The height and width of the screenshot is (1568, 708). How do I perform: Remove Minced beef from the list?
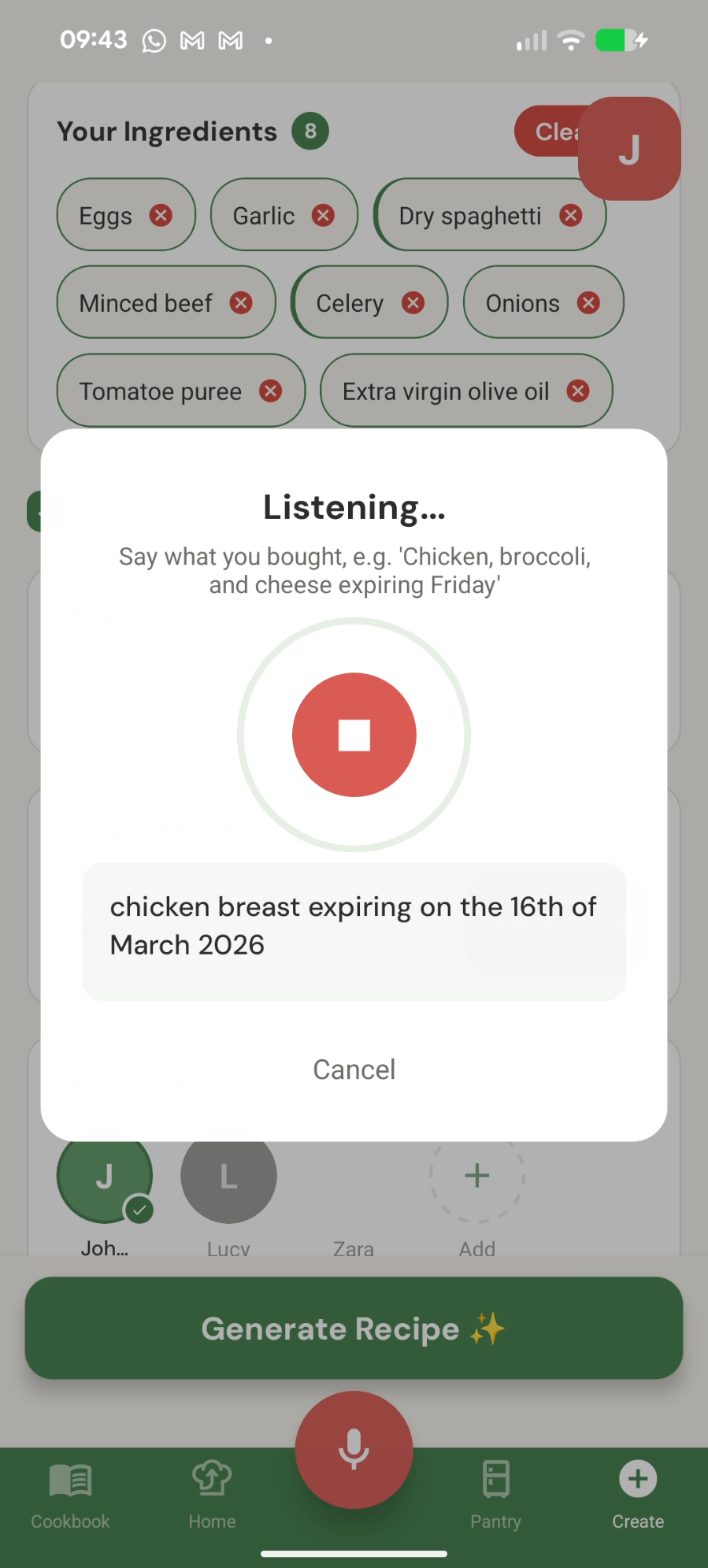[x=241, y=302]
